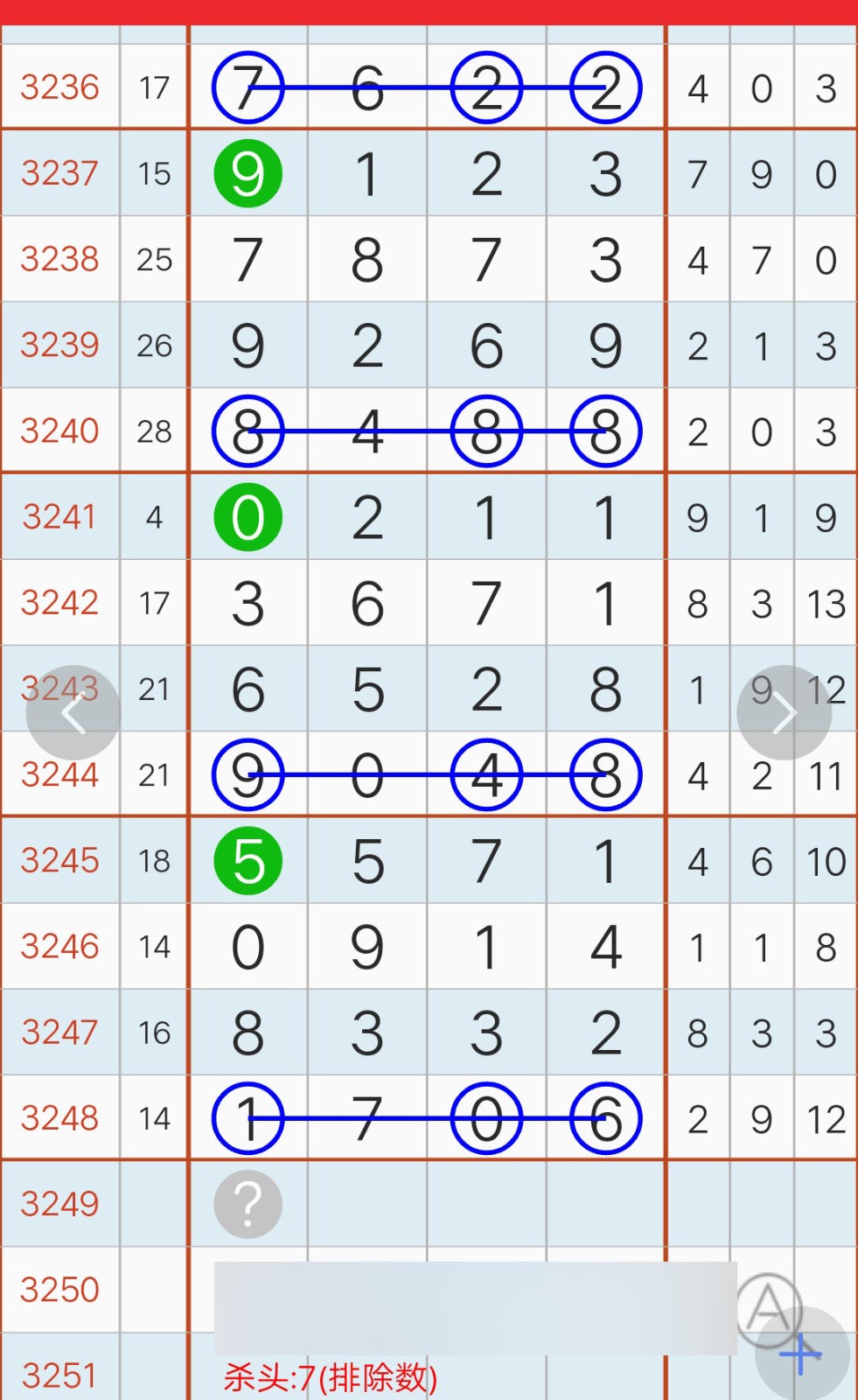Go to the next page arrow

[784, 713]
